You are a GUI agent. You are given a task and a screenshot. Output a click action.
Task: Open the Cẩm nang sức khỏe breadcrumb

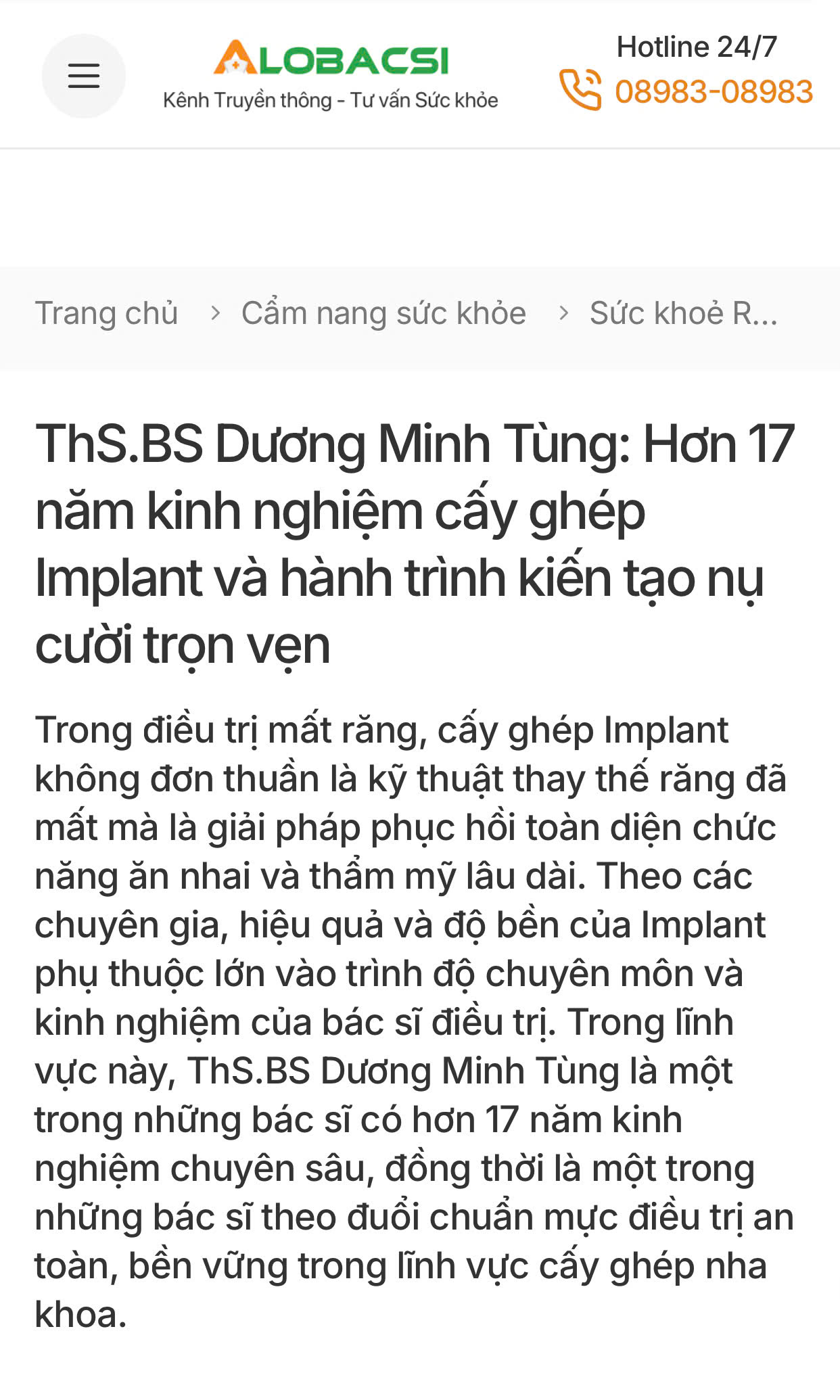(383, 314)
